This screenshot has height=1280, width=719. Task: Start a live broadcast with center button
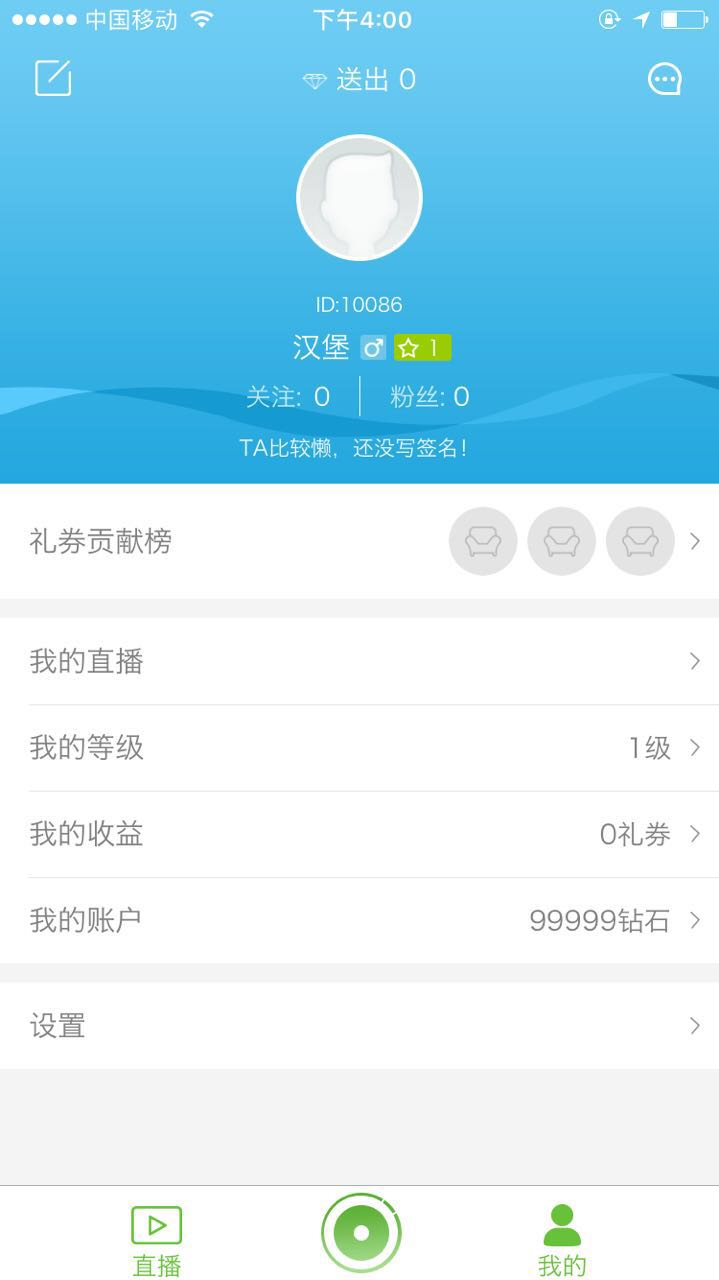pos(361,1232)
